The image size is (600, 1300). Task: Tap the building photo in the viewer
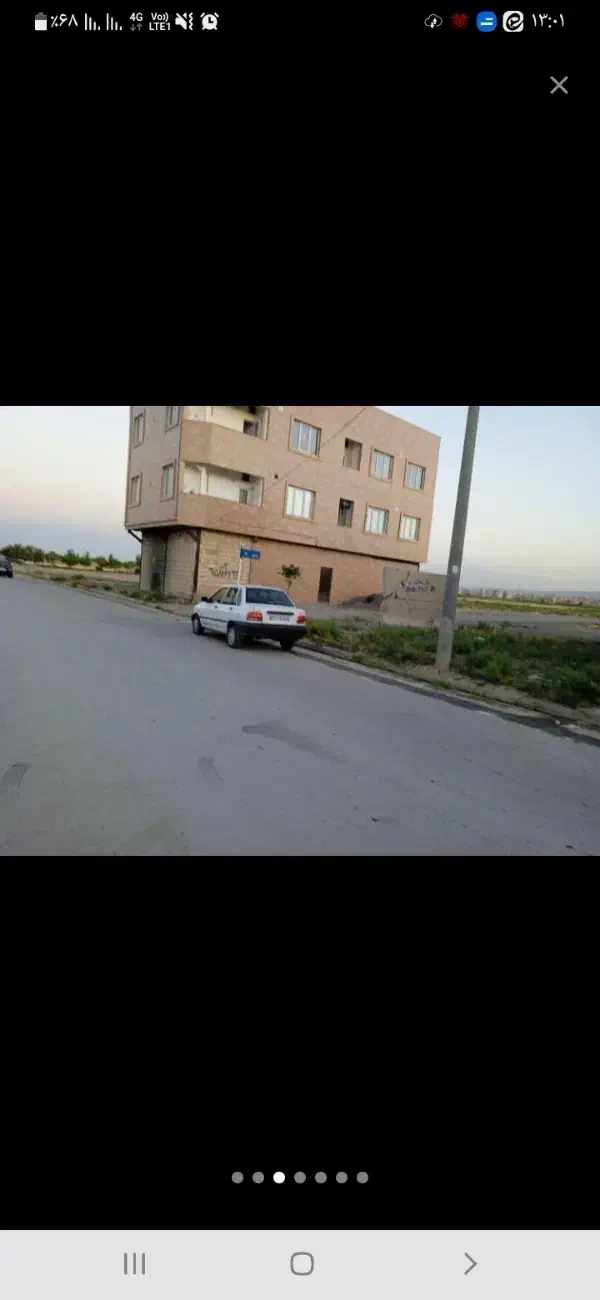coord(300,630)
